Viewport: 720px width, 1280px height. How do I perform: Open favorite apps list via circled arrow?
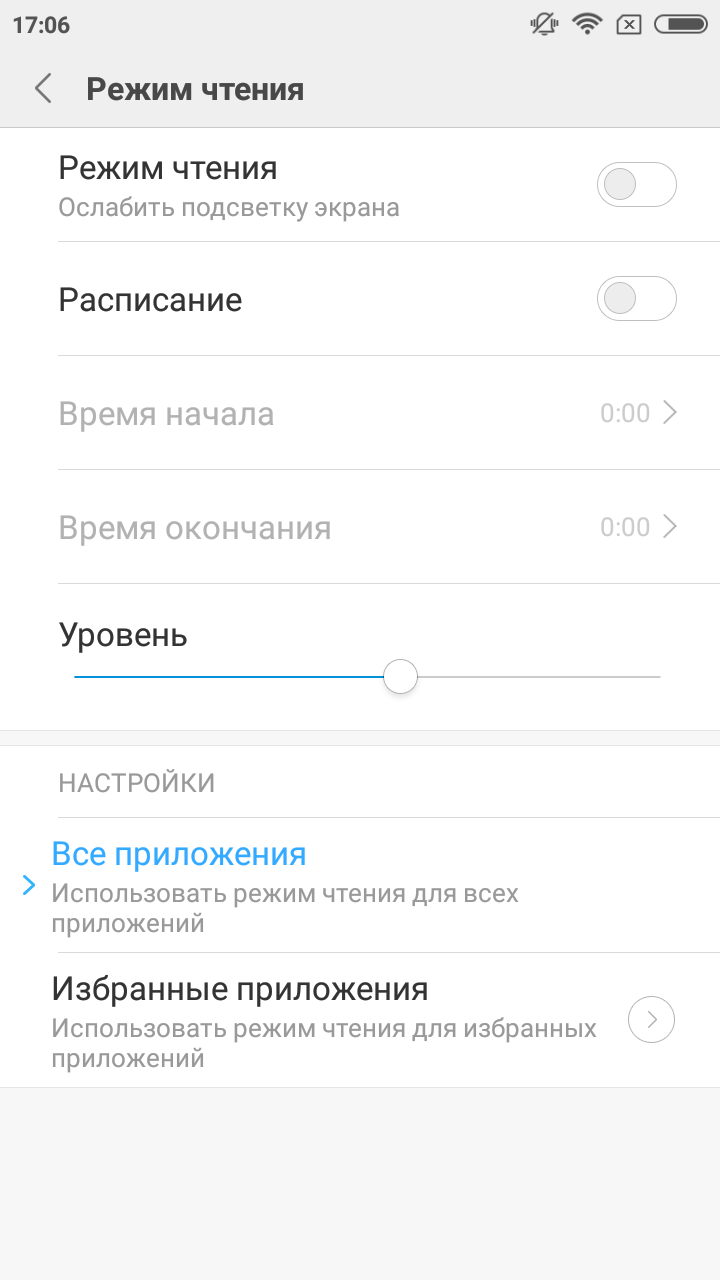(652, 1020)
